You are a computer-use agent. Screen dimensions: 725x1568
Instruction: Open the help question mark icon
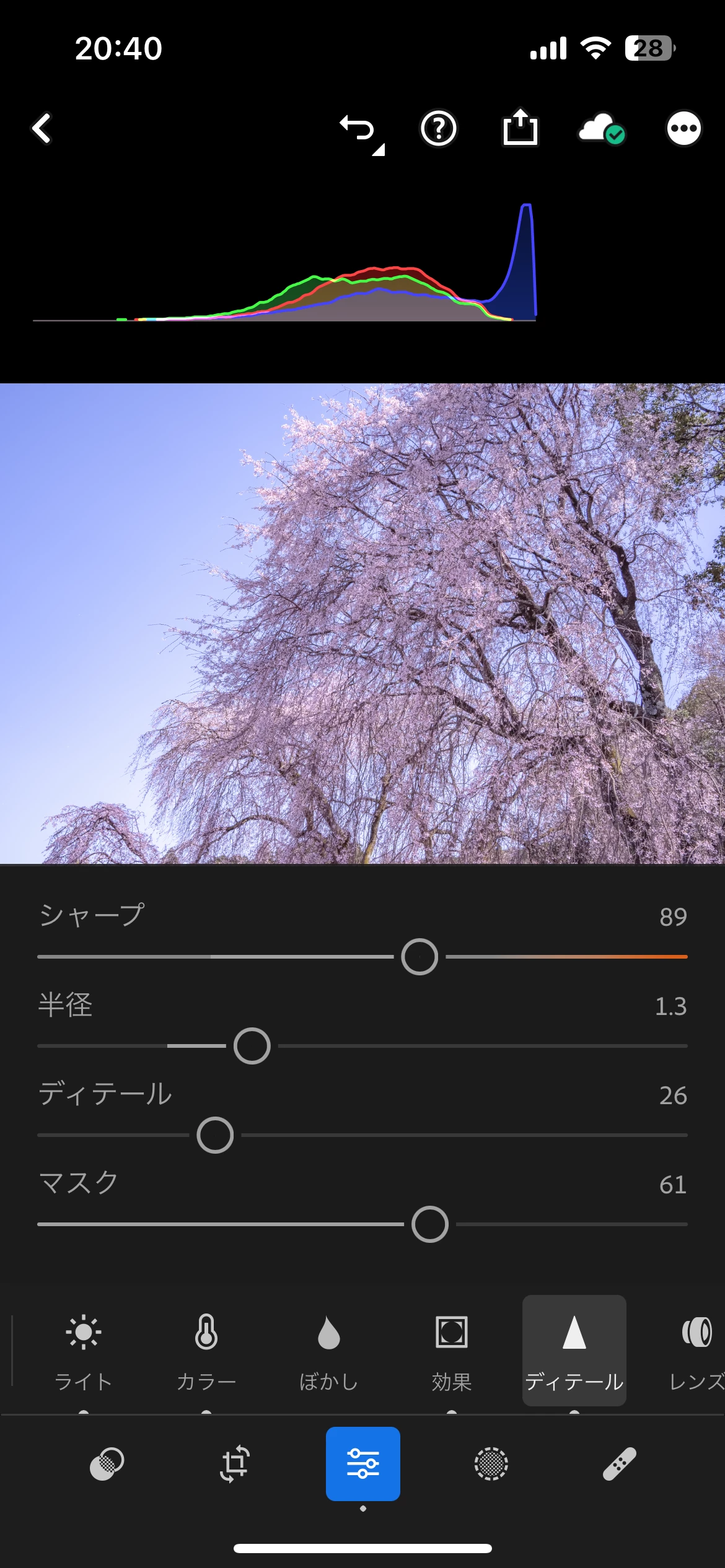point(439,129)
